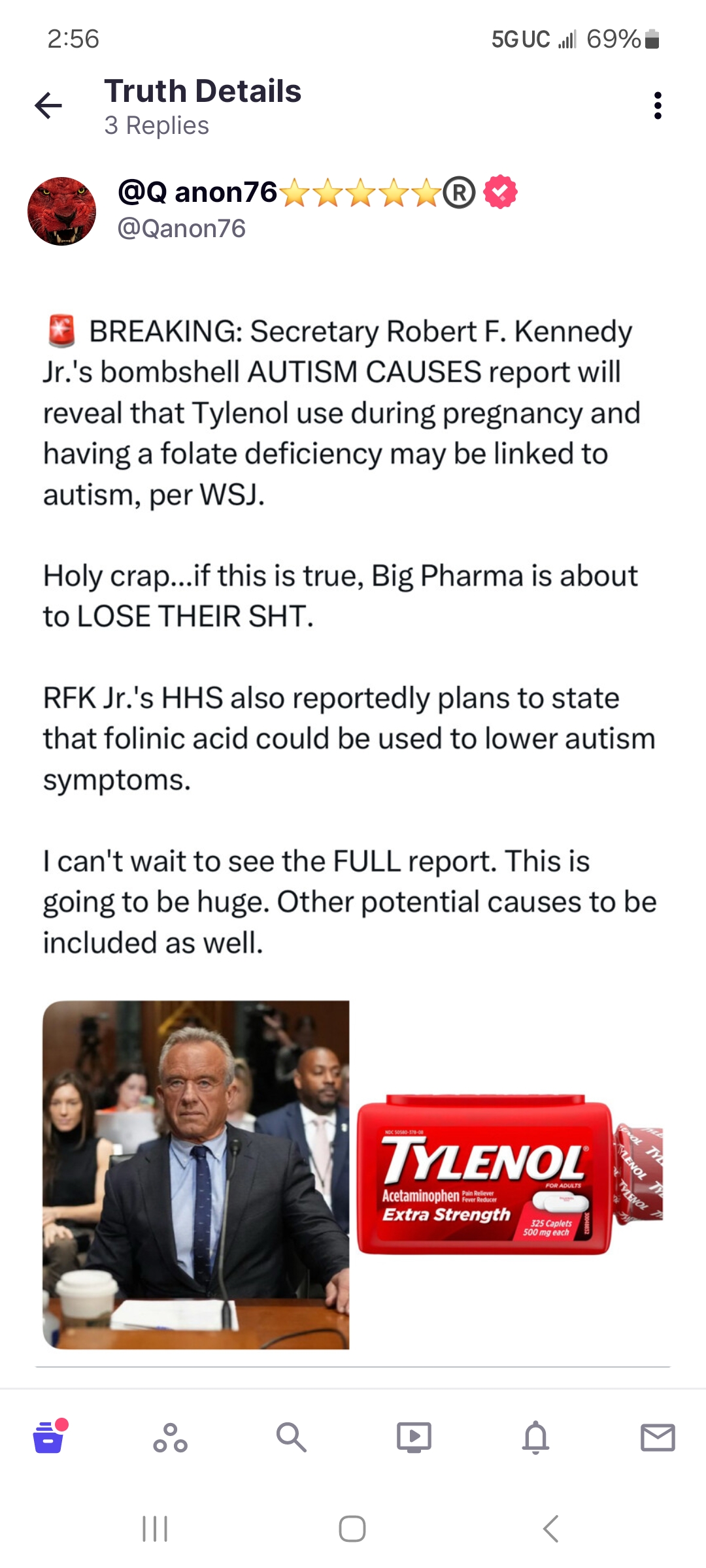706x1568 pixels.
Task: Open the red lion profile avatar
Action: point(61,211)
